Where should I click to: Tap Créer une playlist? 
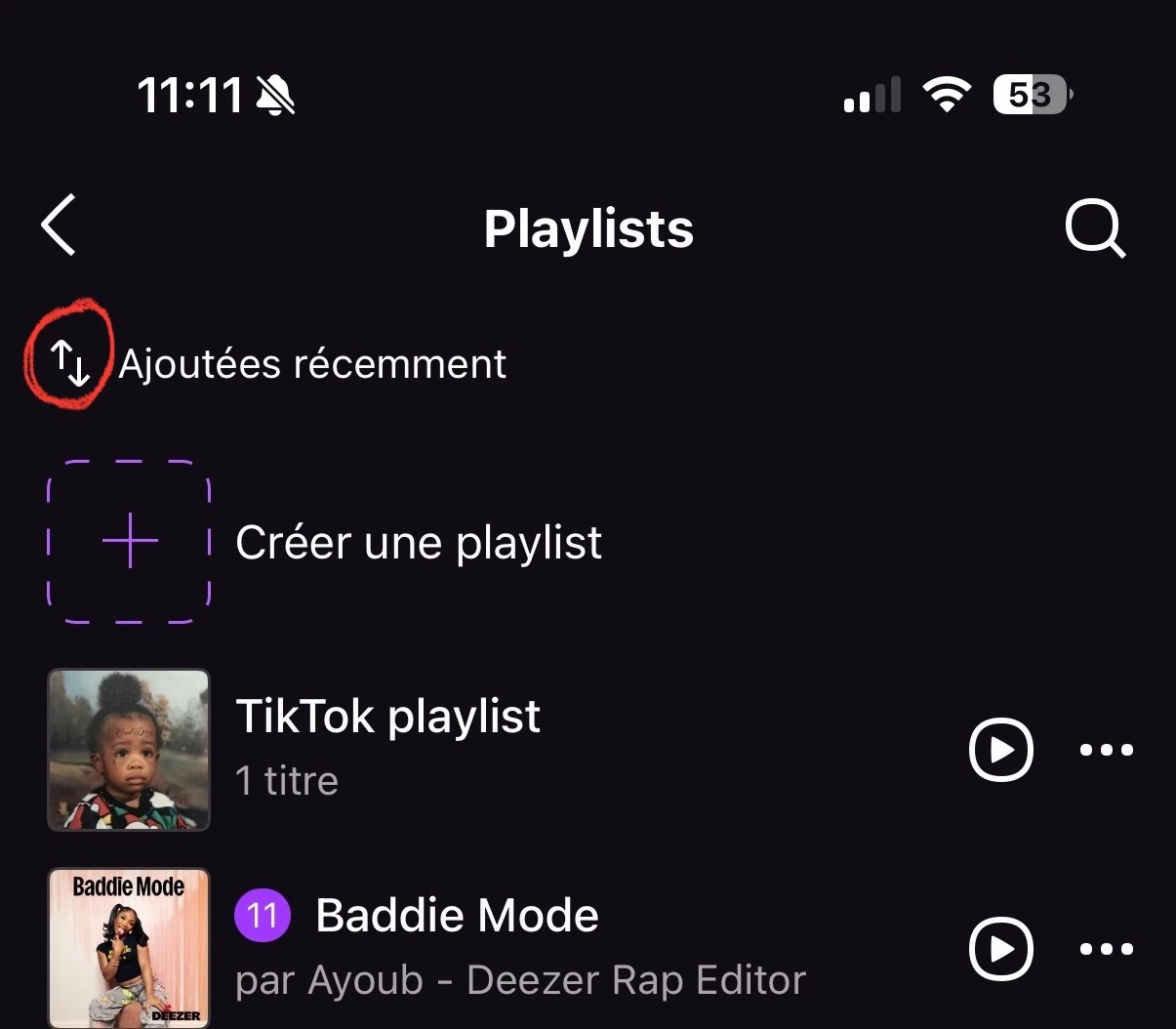tap(419, 542)
